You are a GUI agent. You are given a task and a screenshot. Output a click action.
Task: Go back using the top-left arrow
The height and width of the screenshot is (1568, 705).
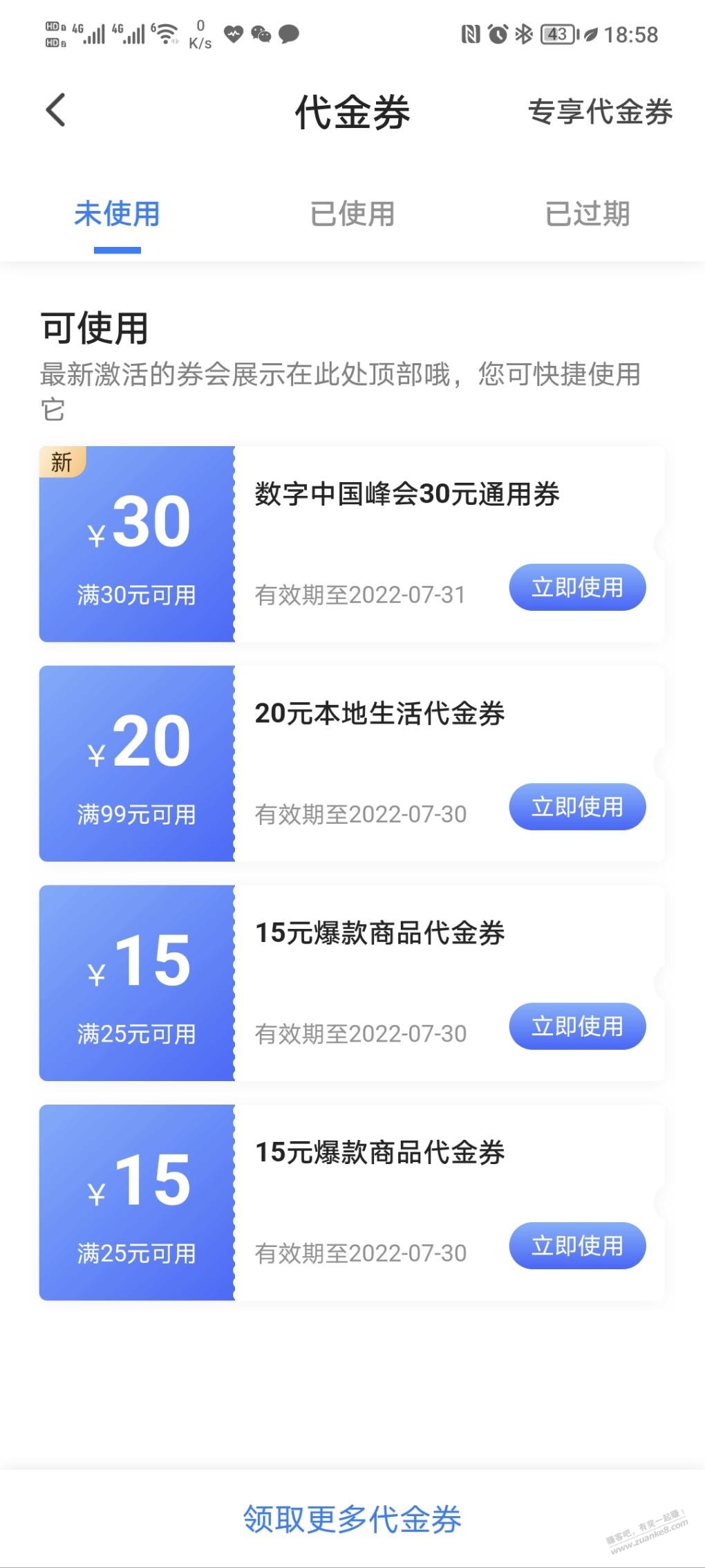click(x=56, y=111)
